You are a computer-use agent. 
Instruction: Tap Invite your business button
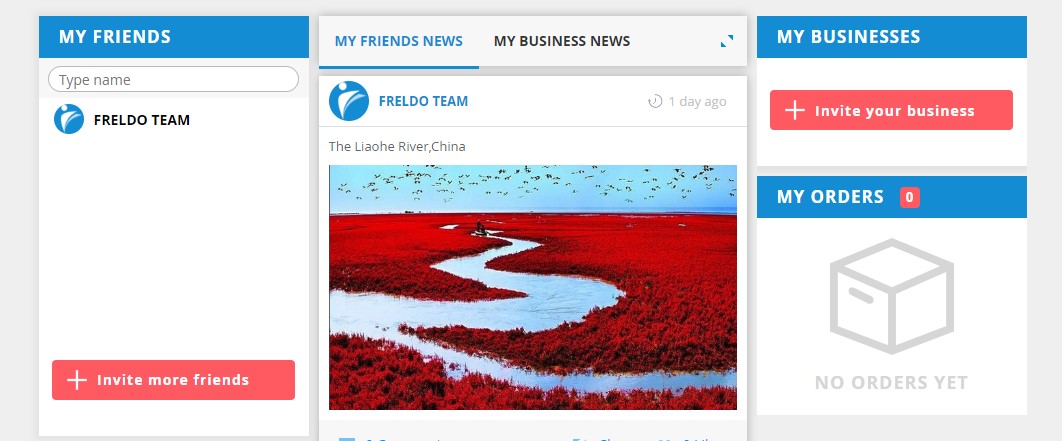point(891,110)
